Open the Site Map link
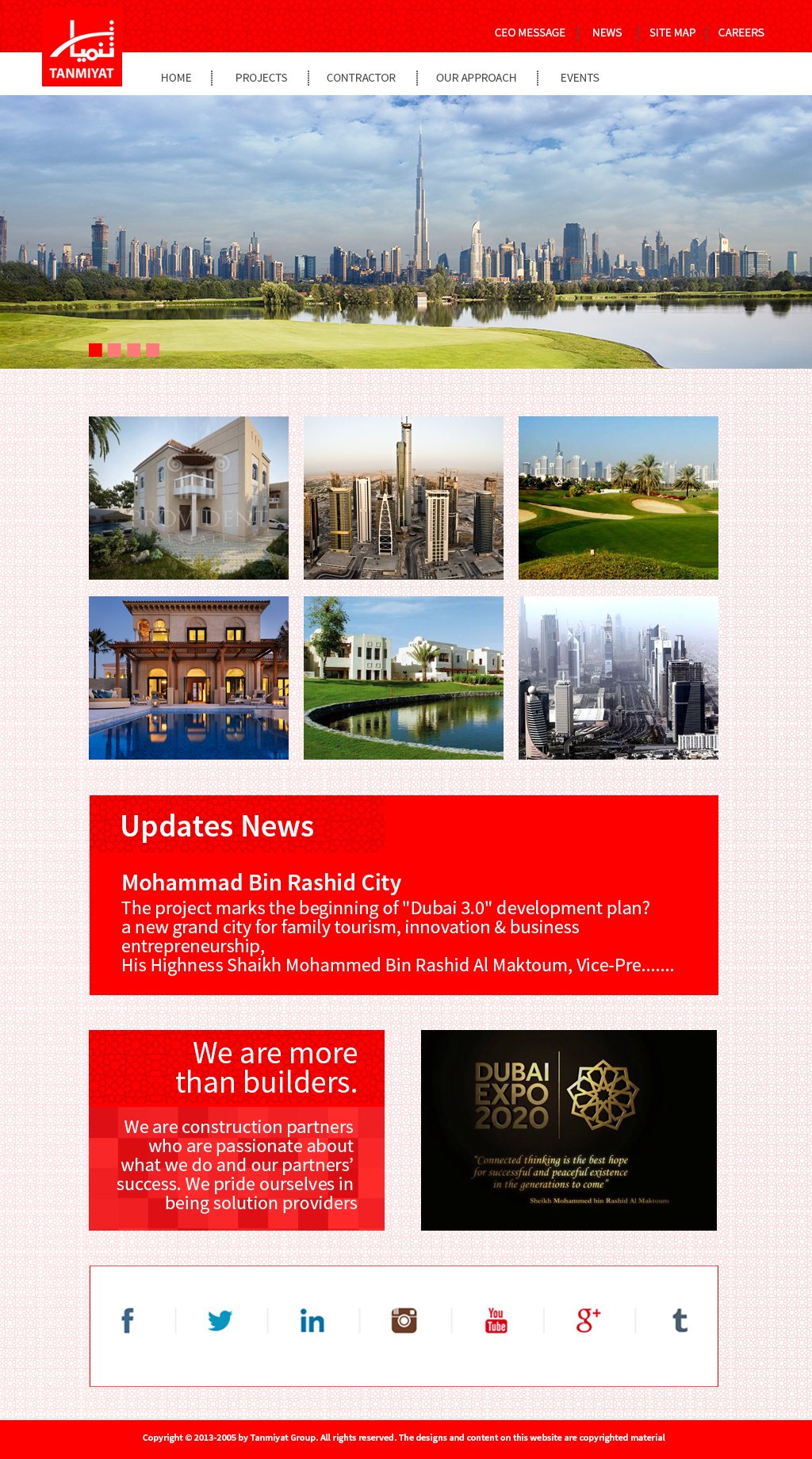 [672, 33]
